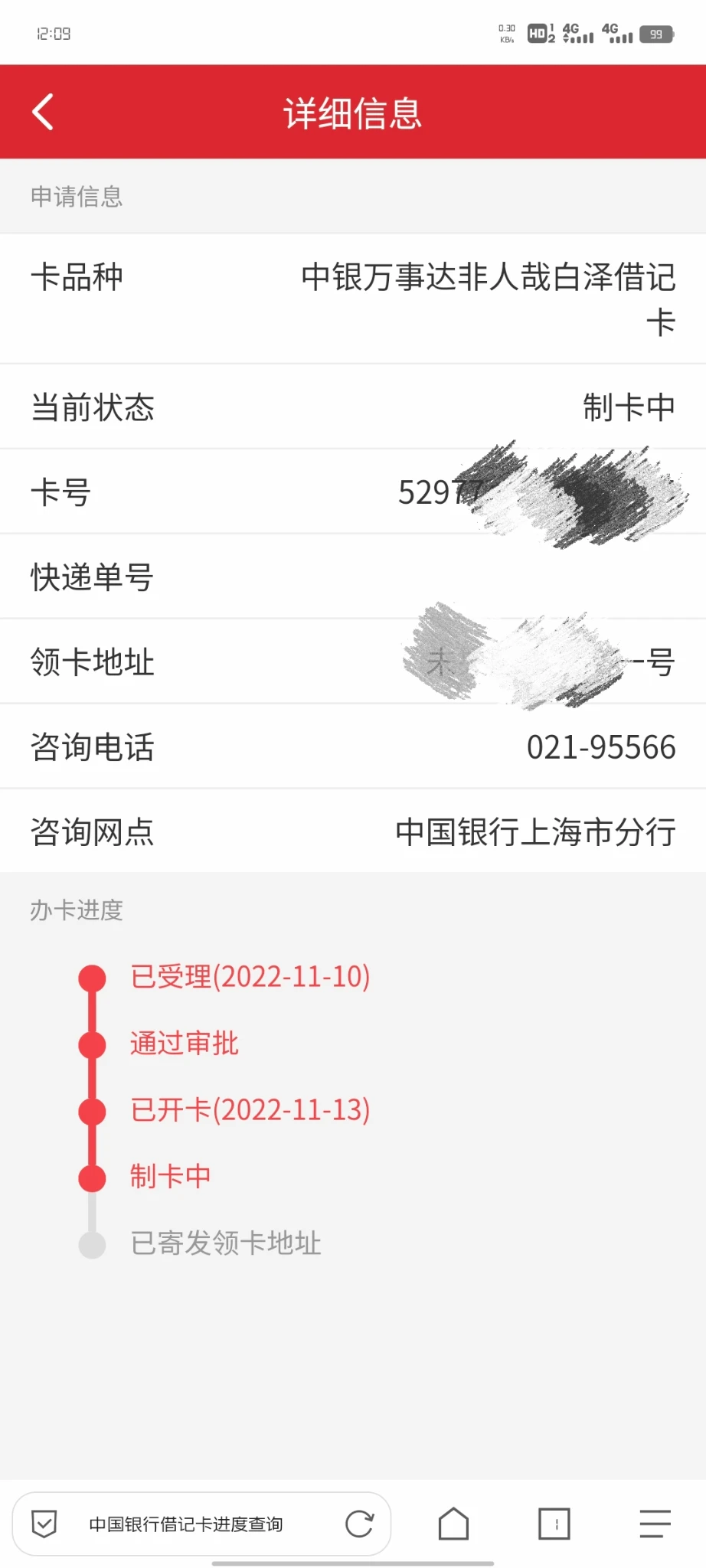Viewport: 706px width, 1568px height.
Task: Go back from the 详细信息 page
Action: pyautogui.click(x=44, y=113)
